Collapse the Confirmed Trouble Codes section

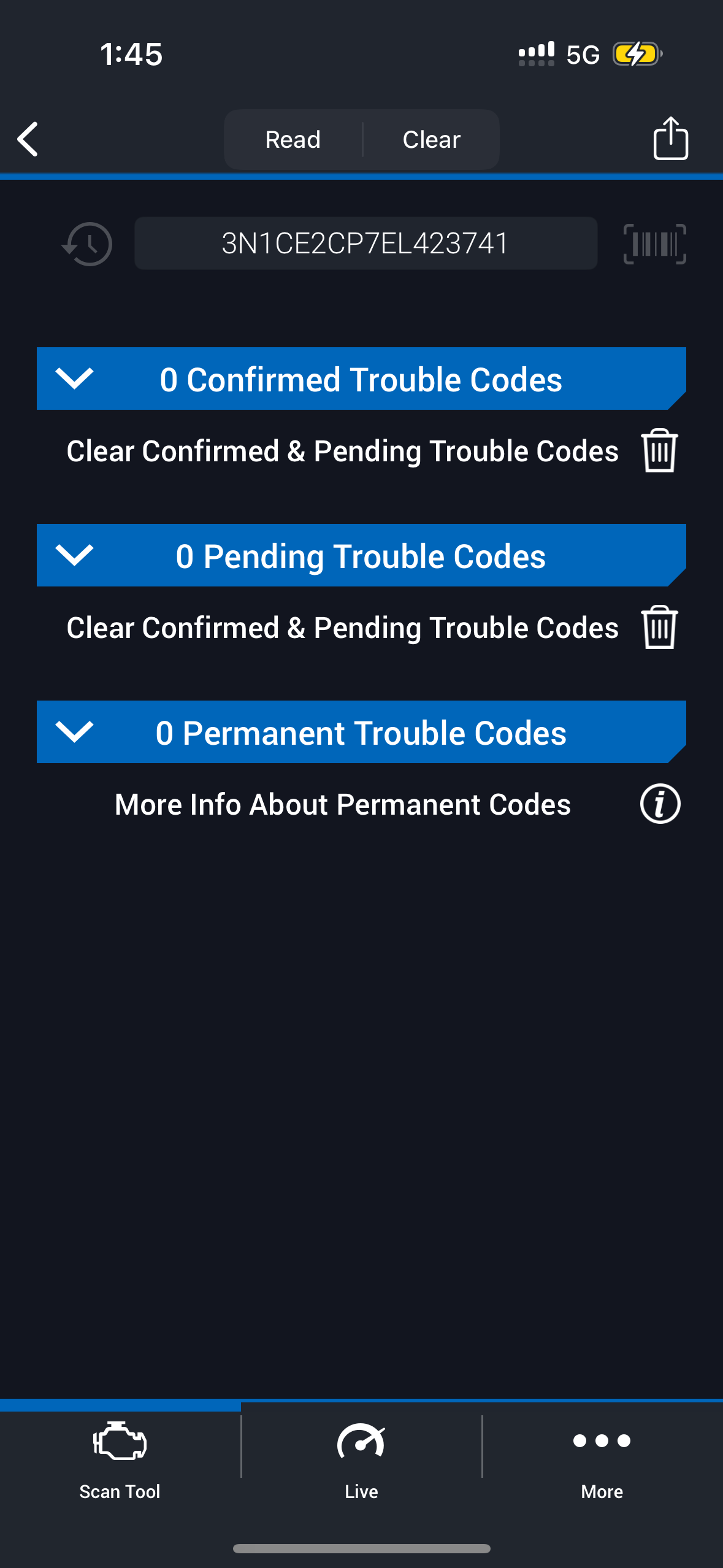click(74, 379)
